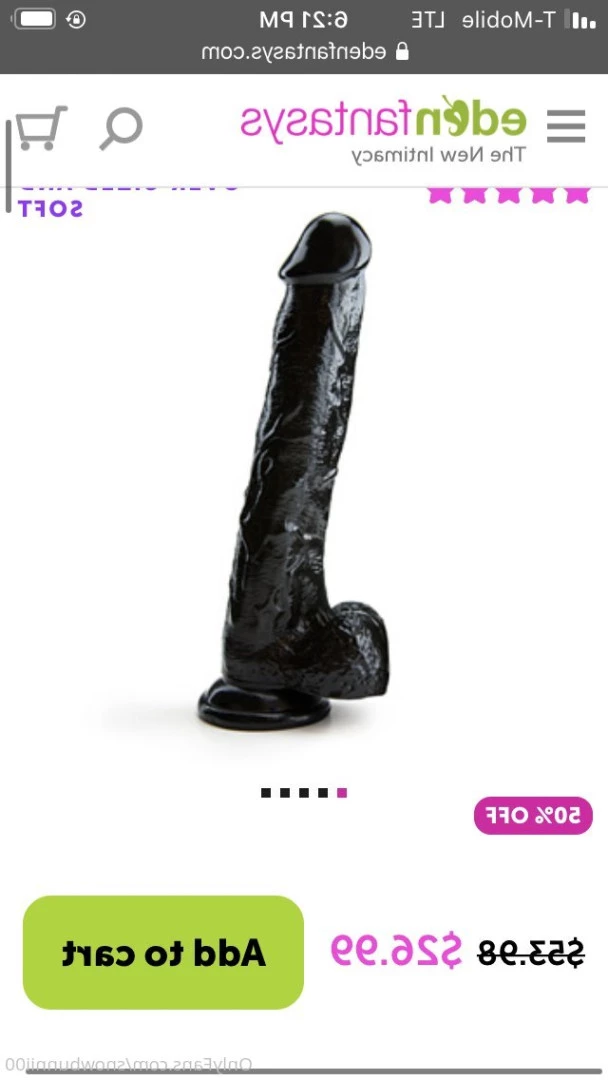The height and width of the screenshot is (1080, 608).
Task: View the shopping cart
Action: coord(38,128)
